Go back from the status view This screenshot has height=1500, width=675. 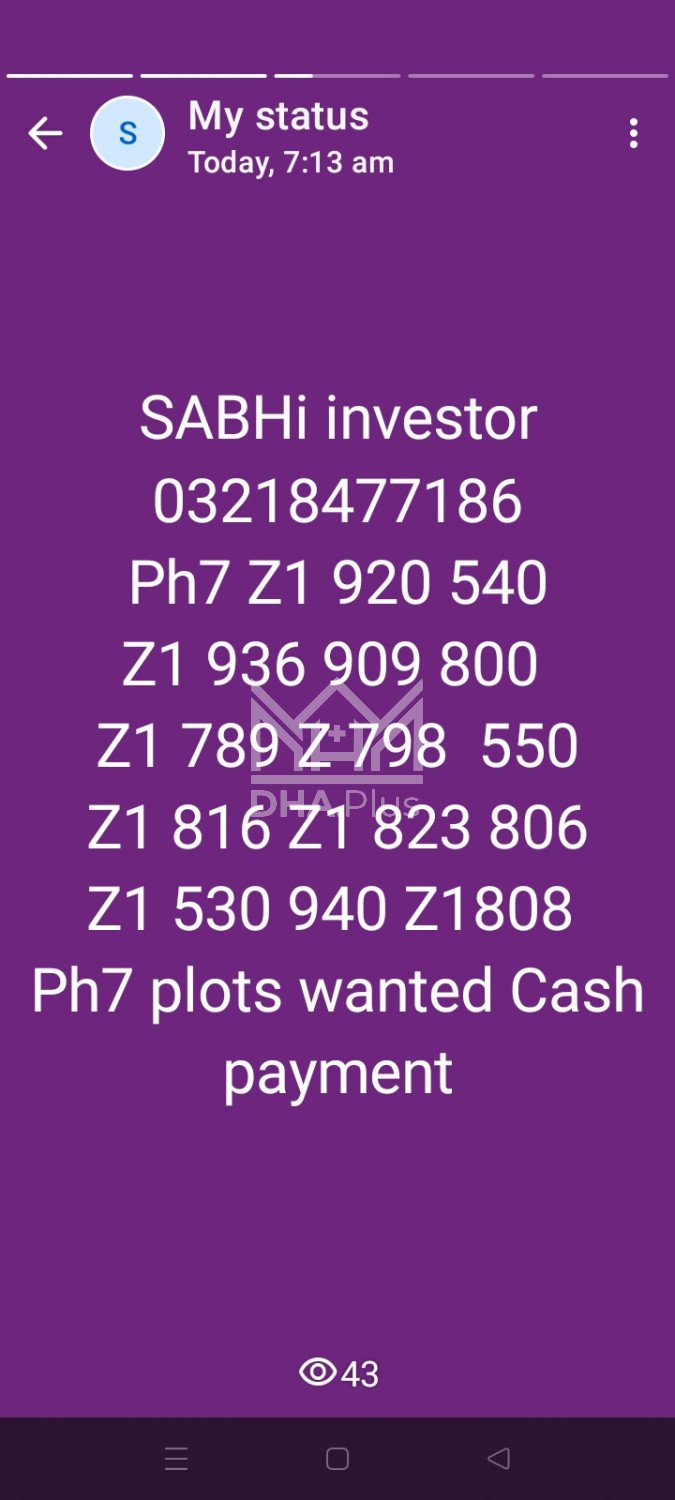(45, 134)
